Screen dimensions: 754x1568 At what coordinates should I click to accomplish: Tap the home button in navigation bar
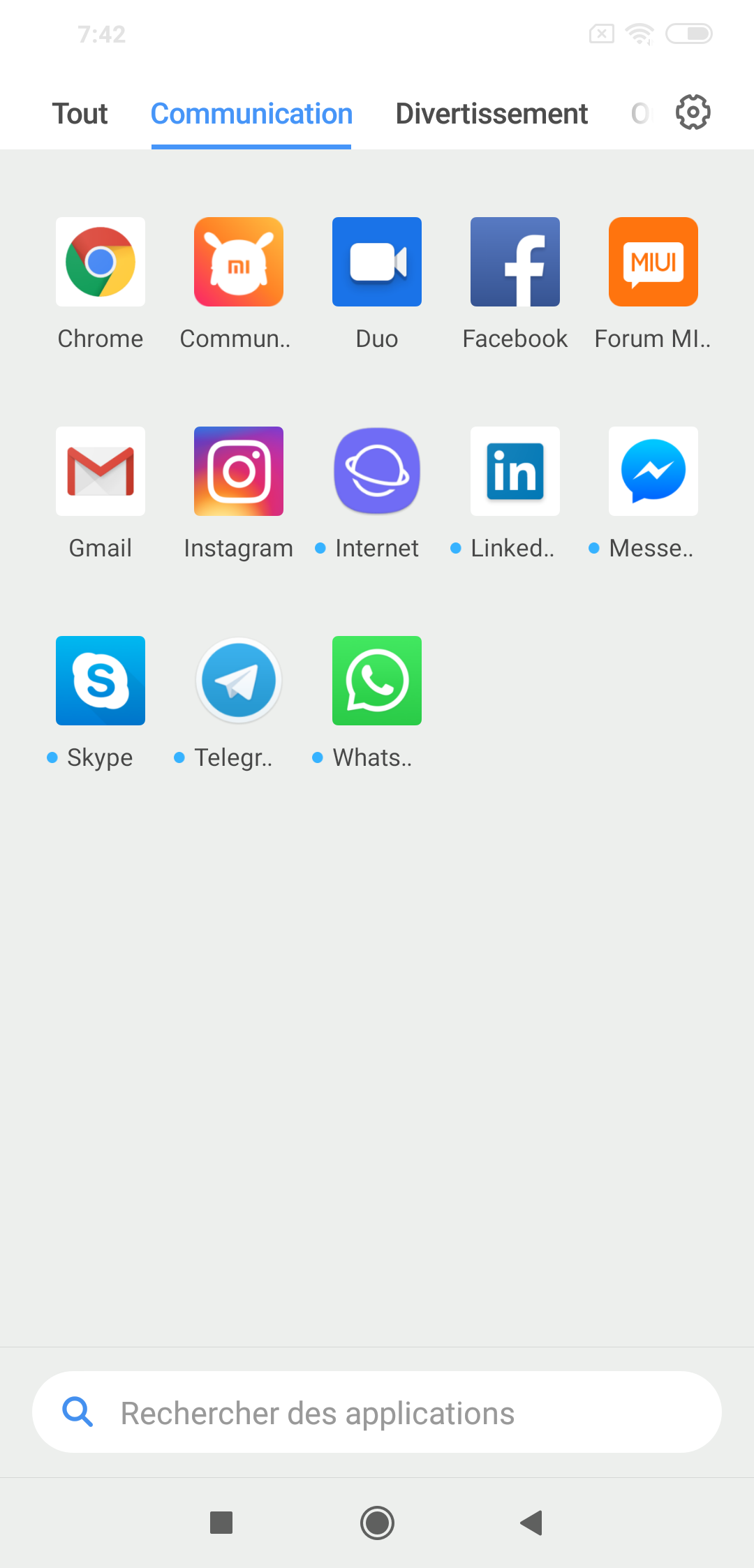[377, 1523]
